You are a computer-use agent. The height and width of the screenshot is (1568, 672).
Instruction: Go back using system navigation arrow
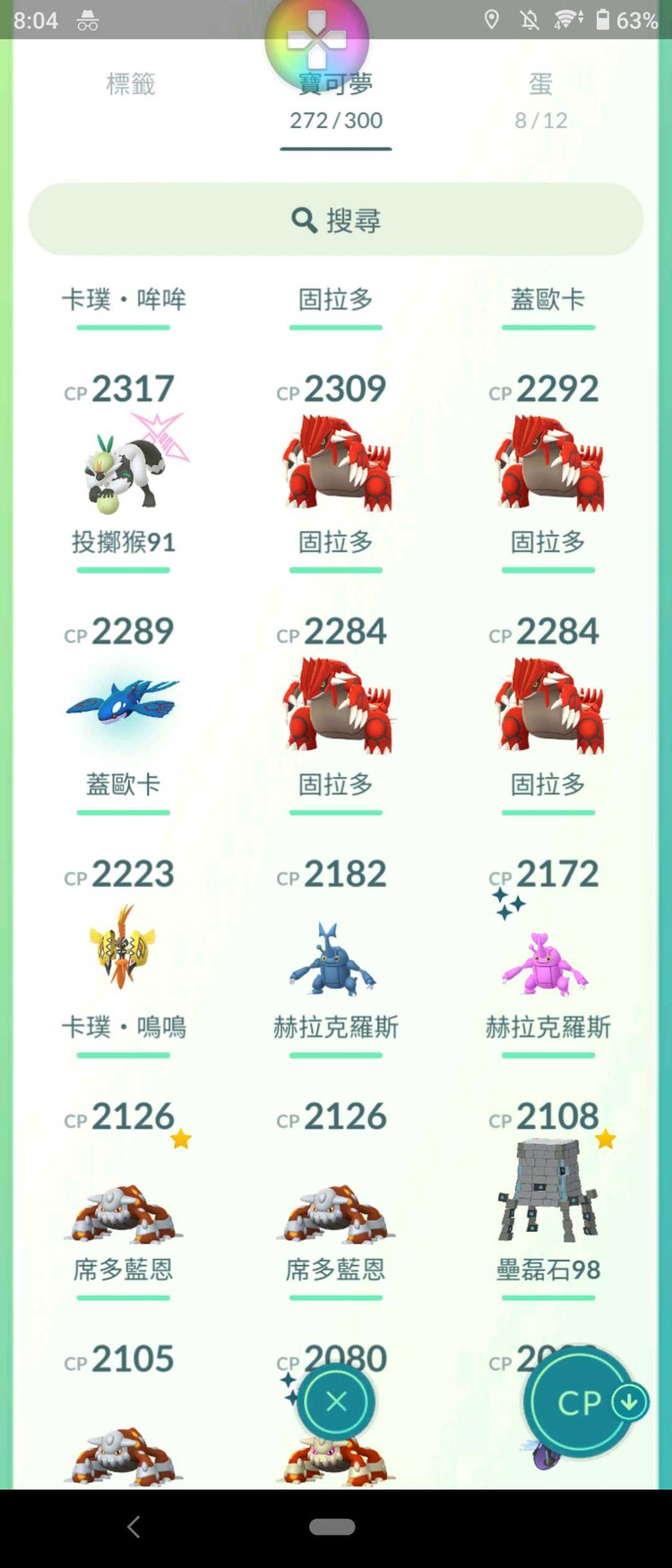pyautogui.click(x=134, y=1527)
